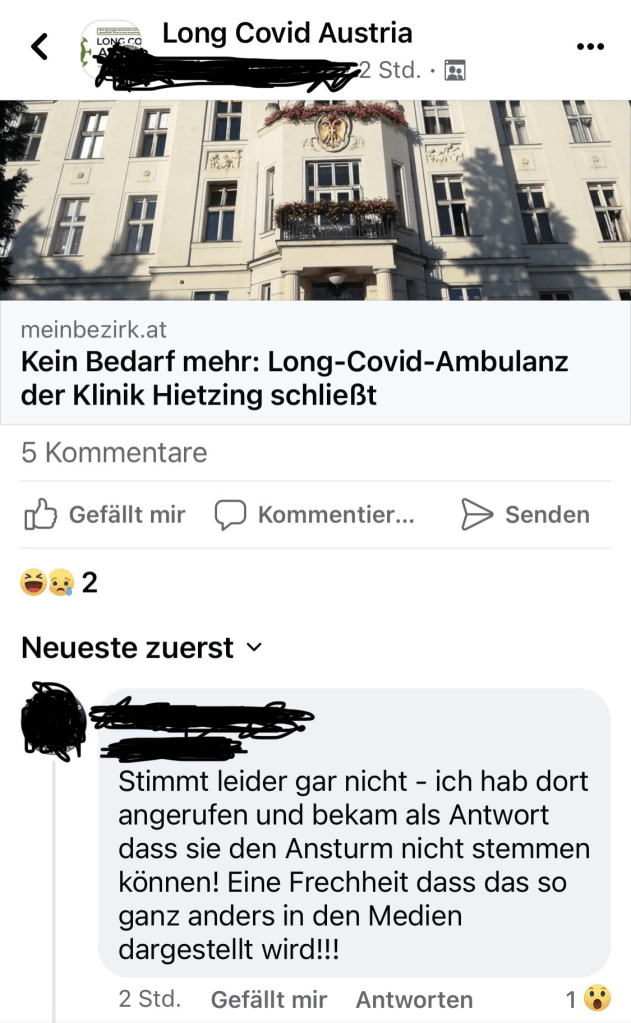This screenshot has height=1023, width=631.
Task: Go back using the arrow
Action: tap(40, 46)
